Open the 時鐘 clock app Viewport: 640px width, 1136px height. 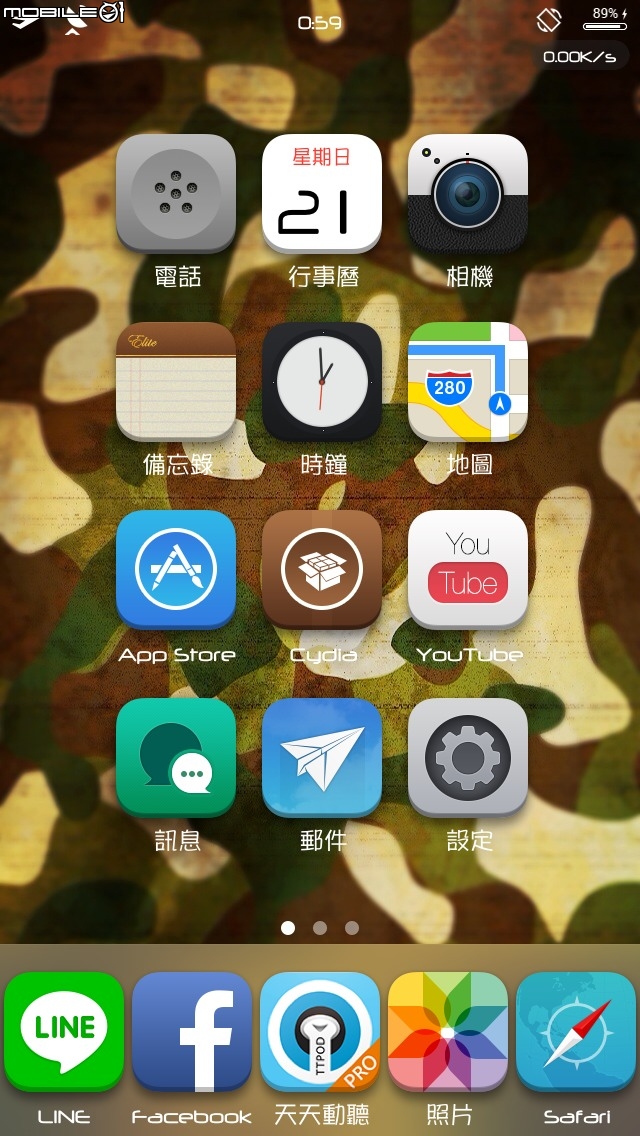point(322,381)
